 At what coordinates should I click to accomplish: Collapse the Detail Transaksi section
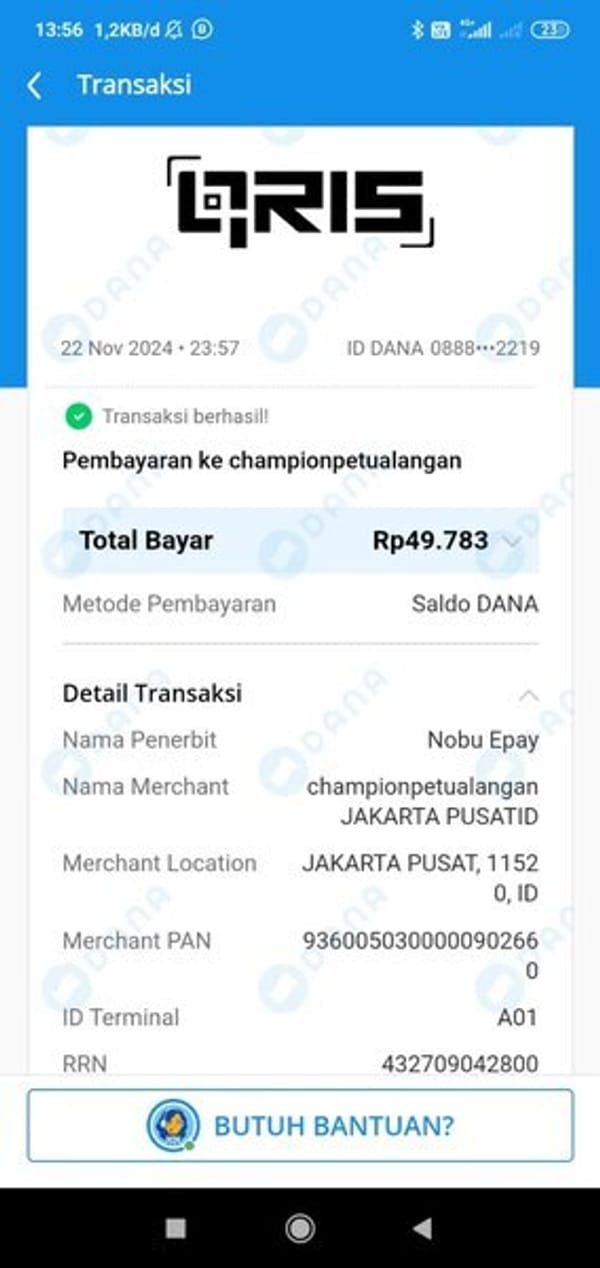click(528, 694)
